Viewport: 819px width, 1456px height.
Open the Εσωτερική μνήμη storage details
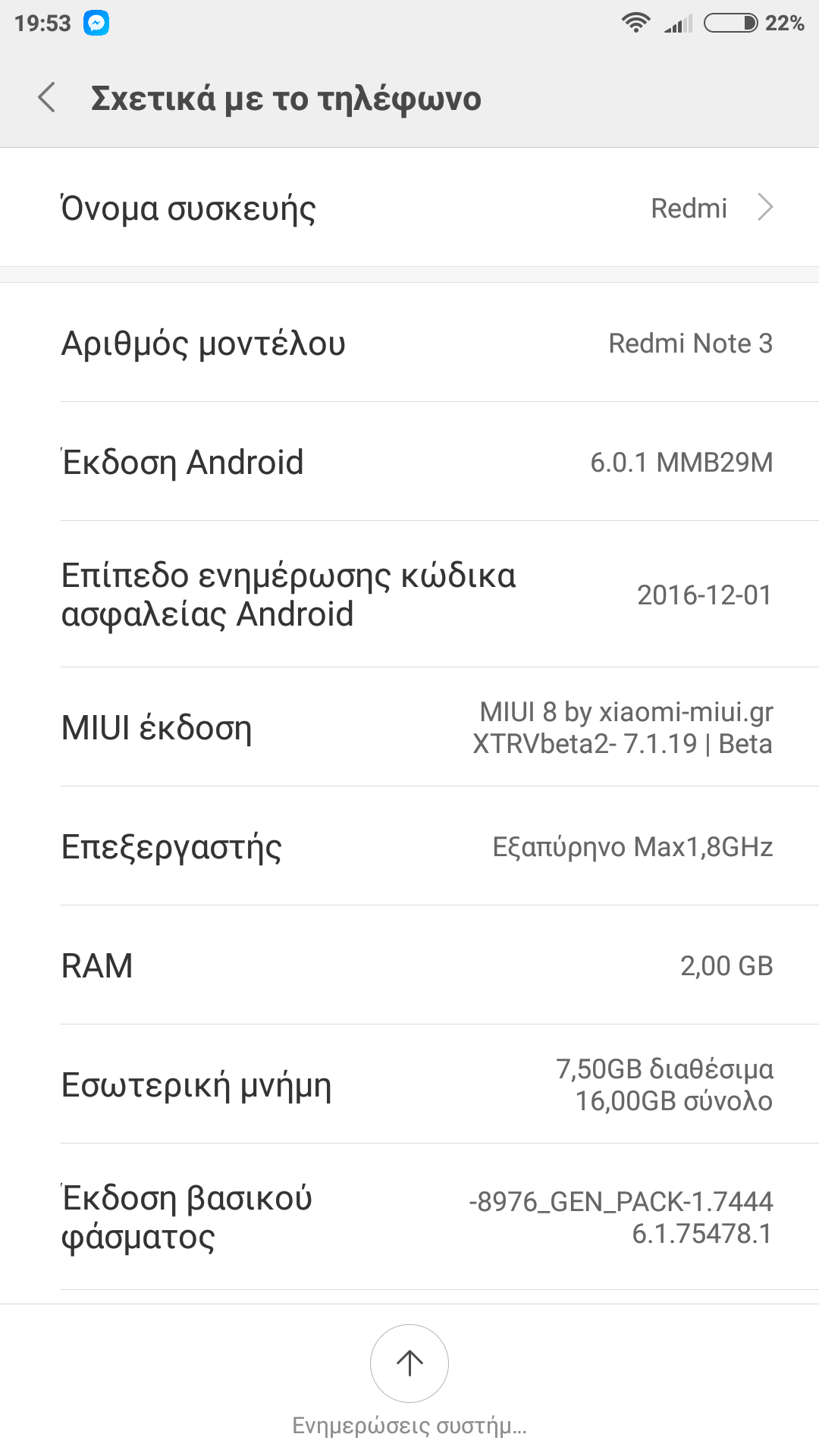pos(409,1084)
